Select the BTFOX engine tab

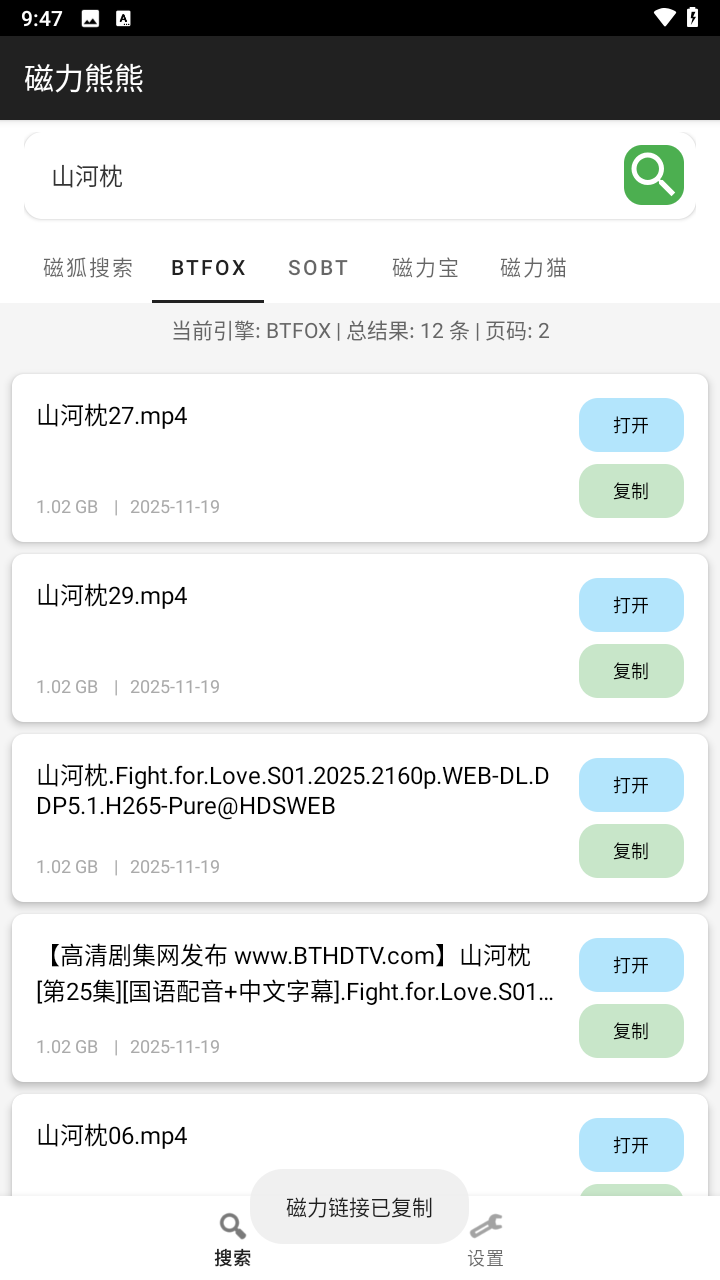tap(208, 268)
